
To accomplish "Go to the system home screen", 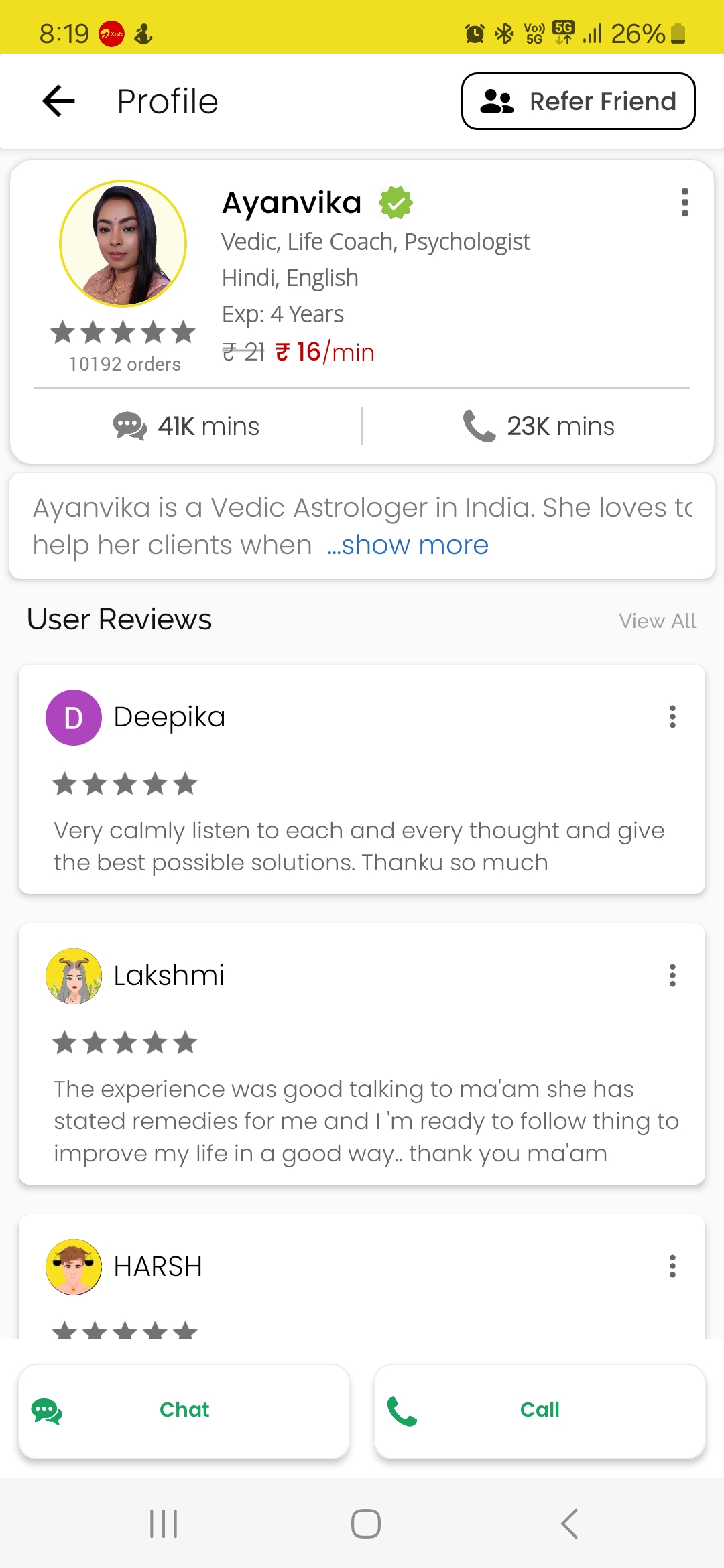I will [x=365, y=1524].
